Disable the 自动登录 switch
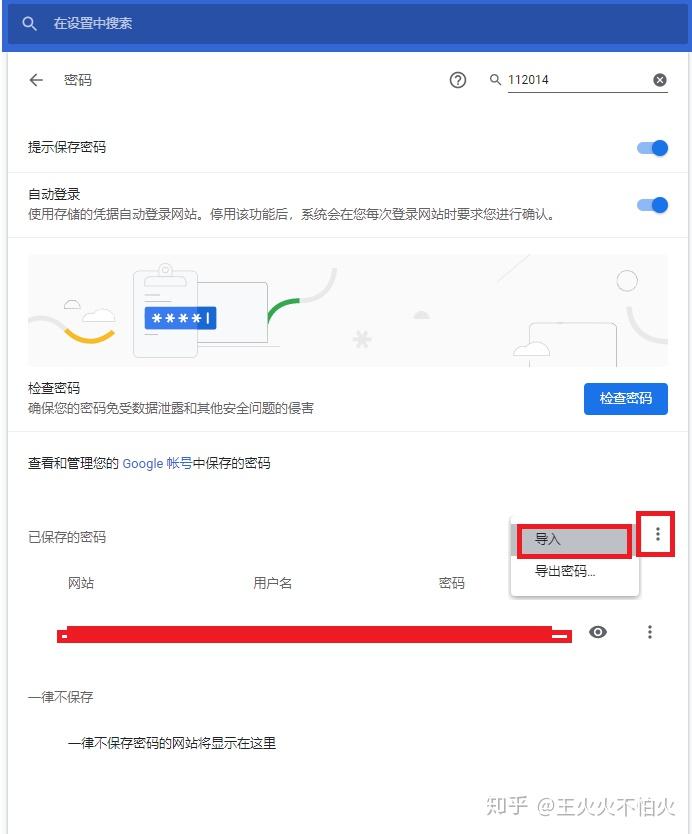 652,205
